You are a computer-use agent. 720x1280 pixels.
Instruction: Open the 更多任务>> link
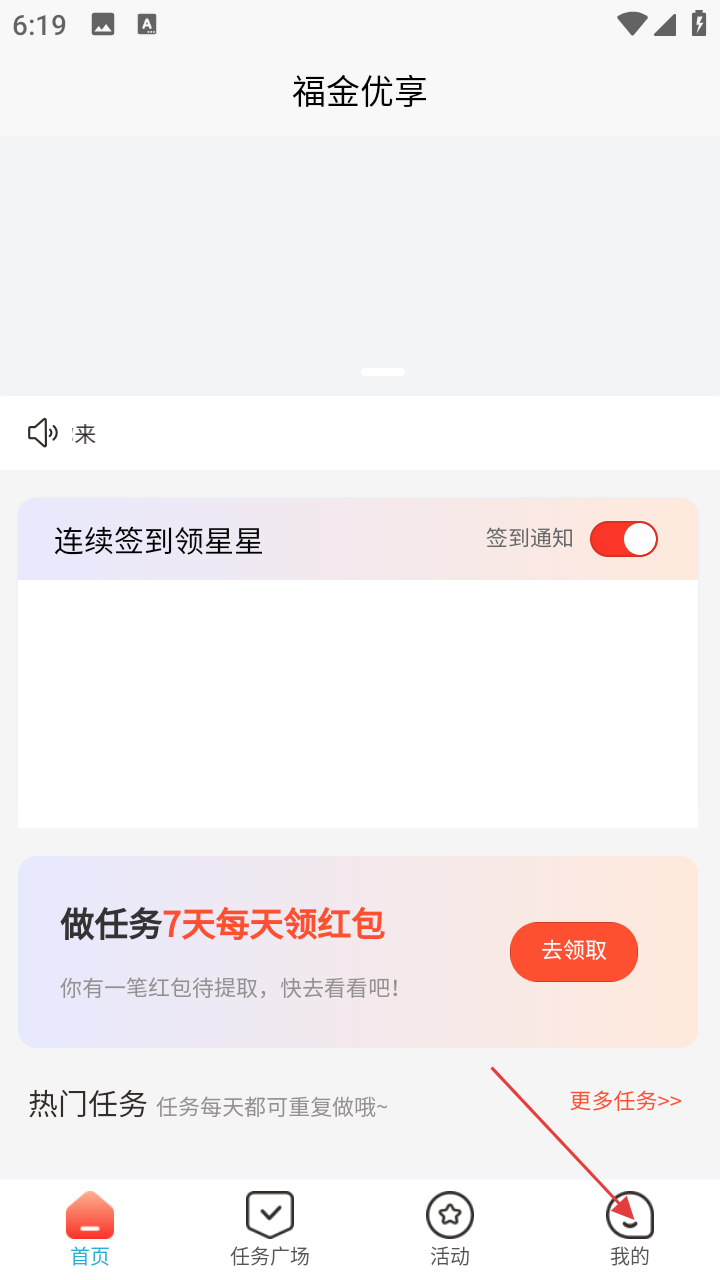tap(625, 1101)
